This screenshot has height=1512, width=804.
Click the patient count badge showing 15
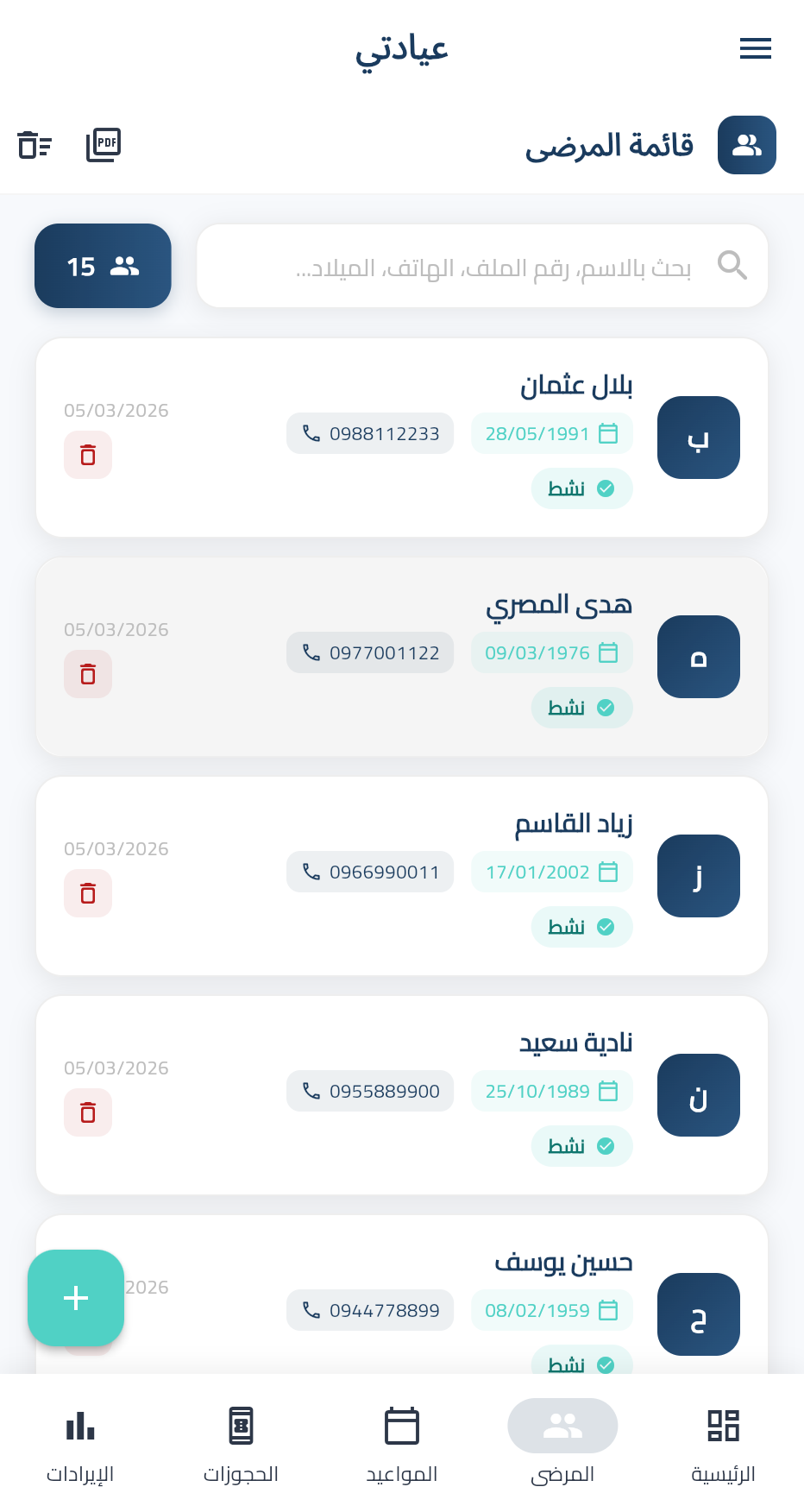pos(103,266)
